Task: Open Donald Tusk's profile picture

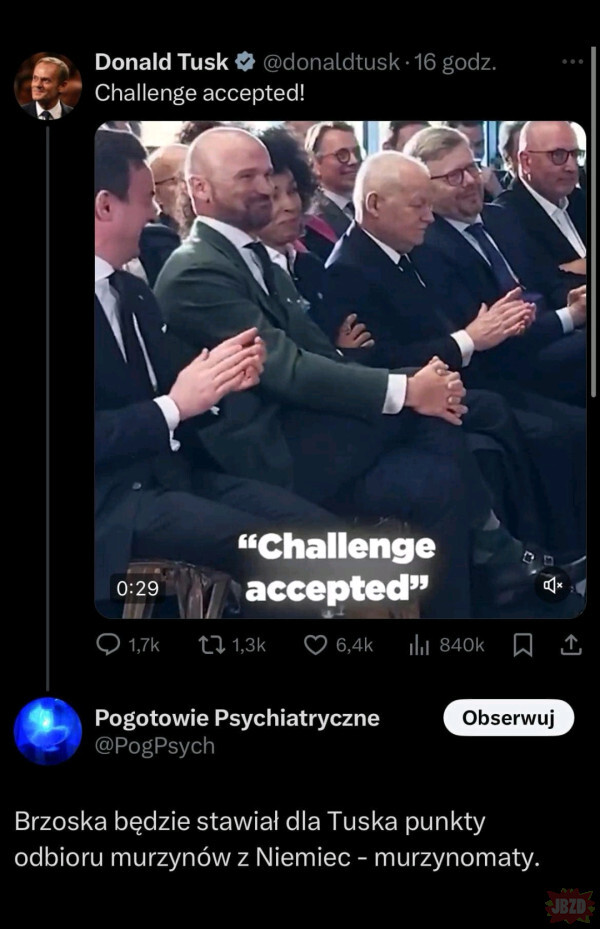Action: [47, 85]
